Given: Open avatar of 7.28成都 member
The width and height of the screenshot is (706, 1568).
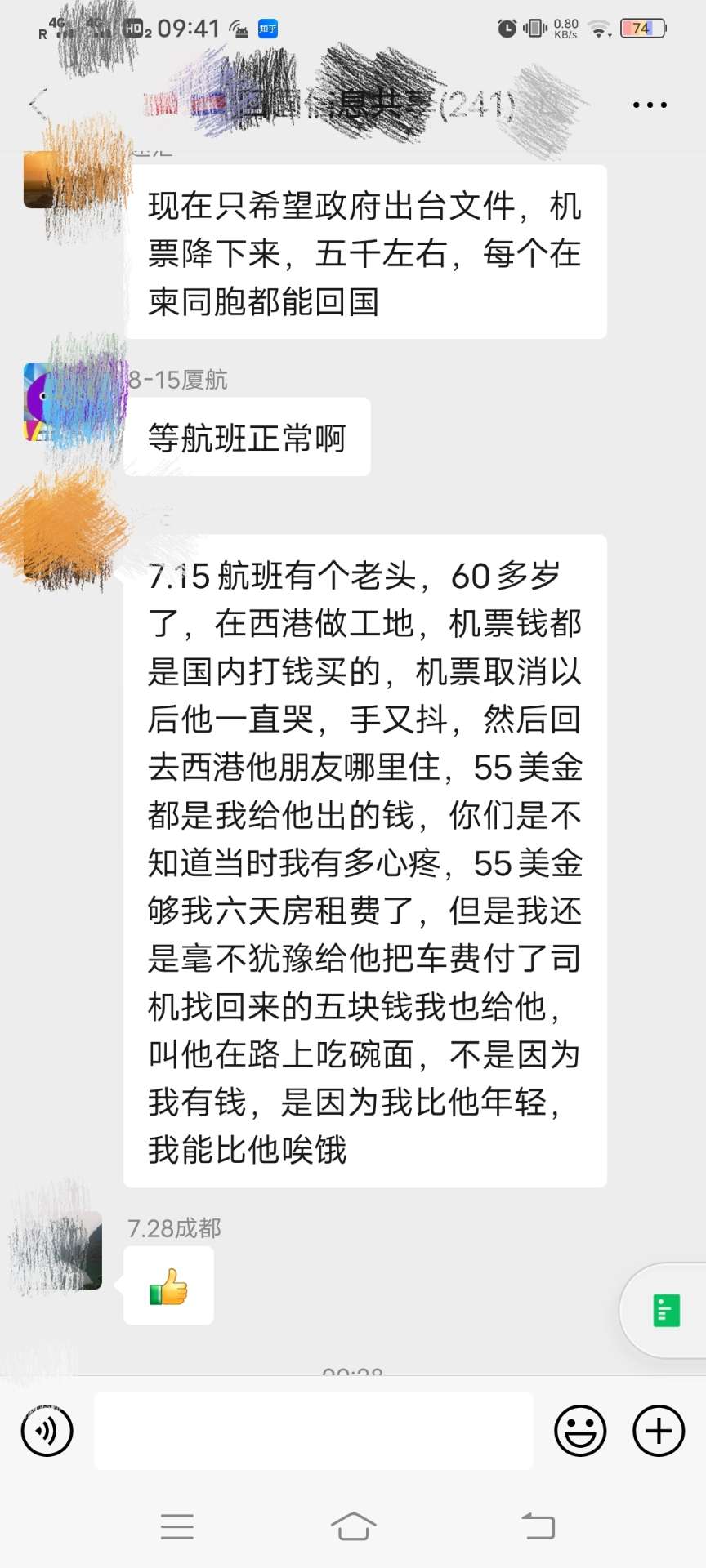Looking at the screenshot, I should [62, 1250].
